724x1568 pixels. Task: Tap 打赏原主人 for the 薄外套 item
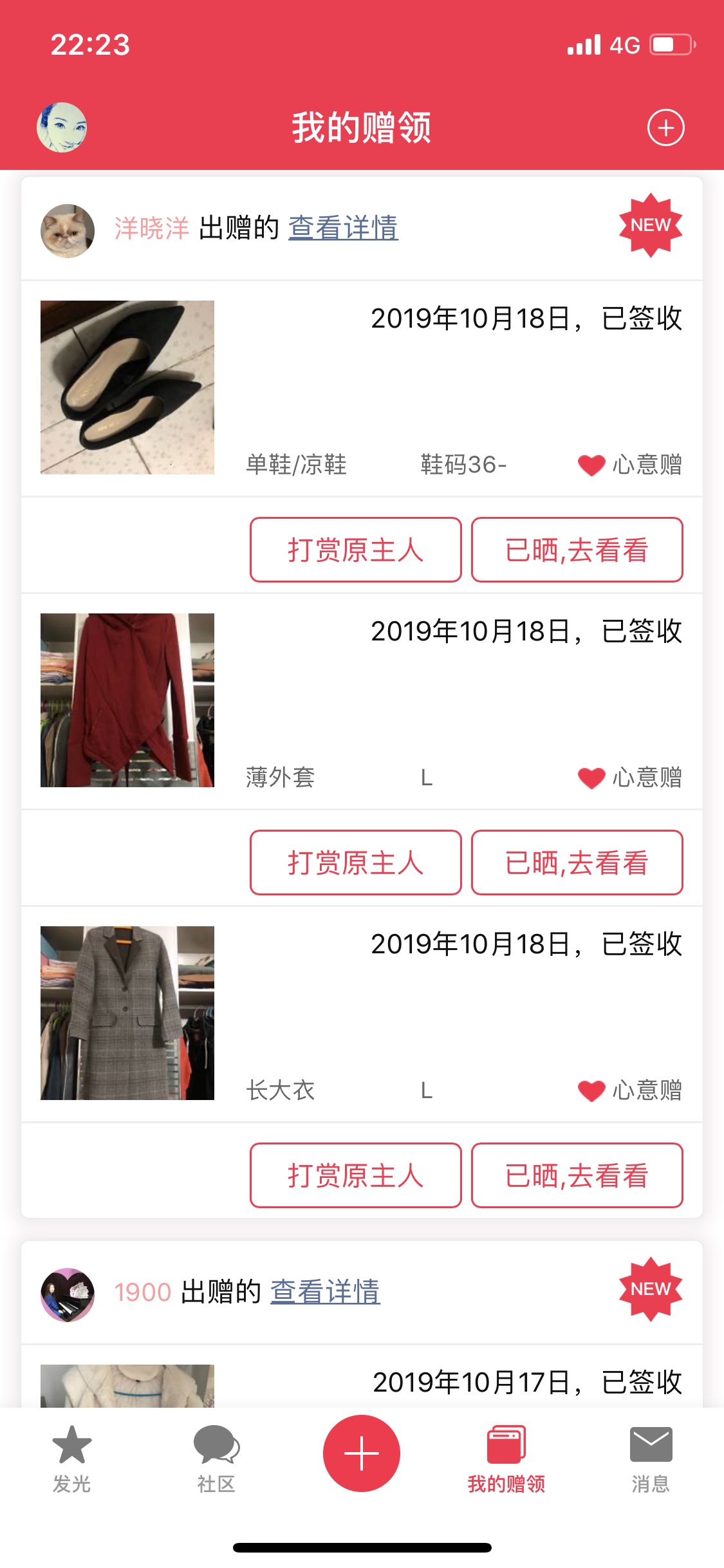point(355,863)
